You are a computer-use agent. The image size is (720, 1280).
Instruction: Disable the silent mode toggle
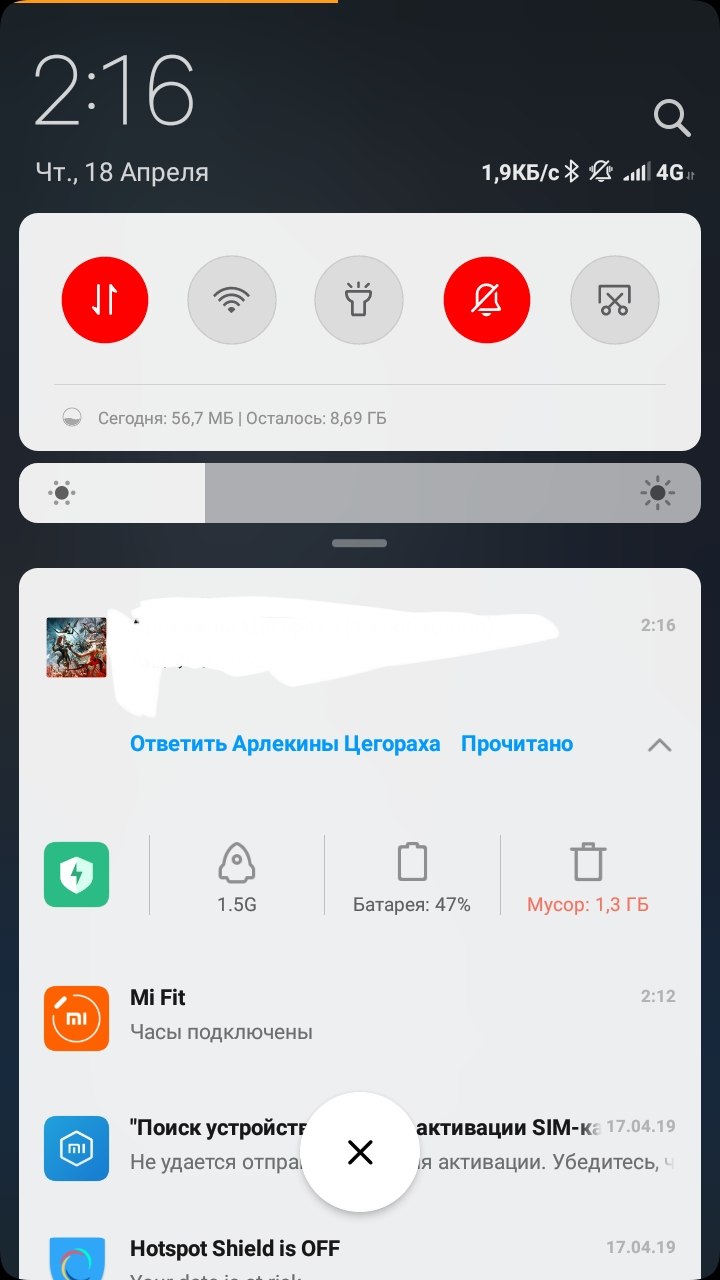pyautogui.click(x=487, y=300)
